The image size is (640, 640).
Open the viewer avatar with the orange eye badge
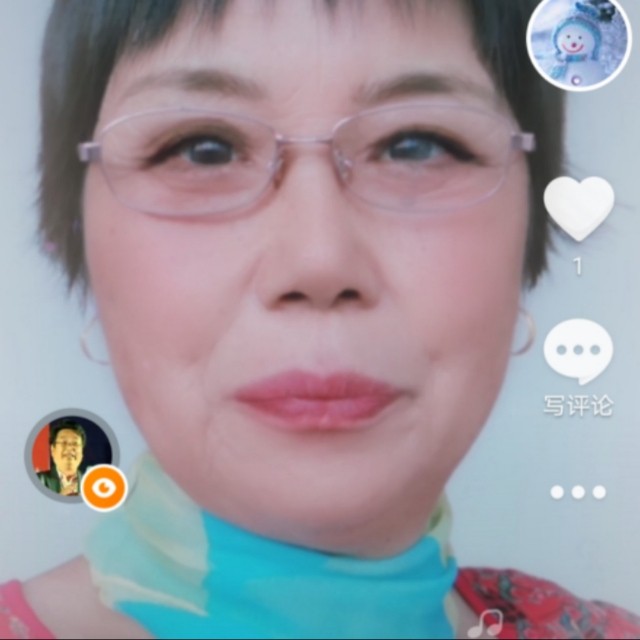click(70, 456)
